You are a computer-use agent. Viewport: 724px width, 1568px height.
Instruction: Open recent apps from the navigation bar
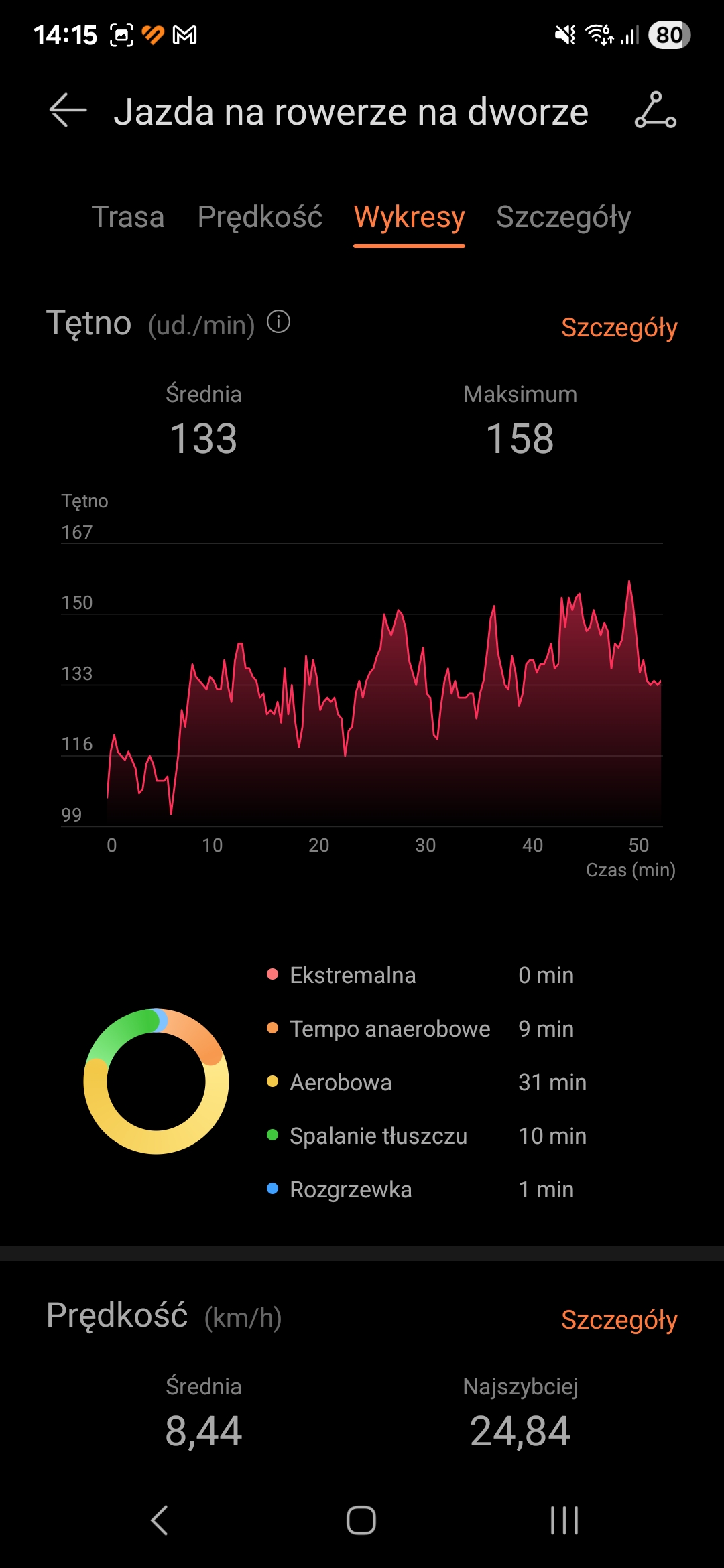coord(564,1520)
